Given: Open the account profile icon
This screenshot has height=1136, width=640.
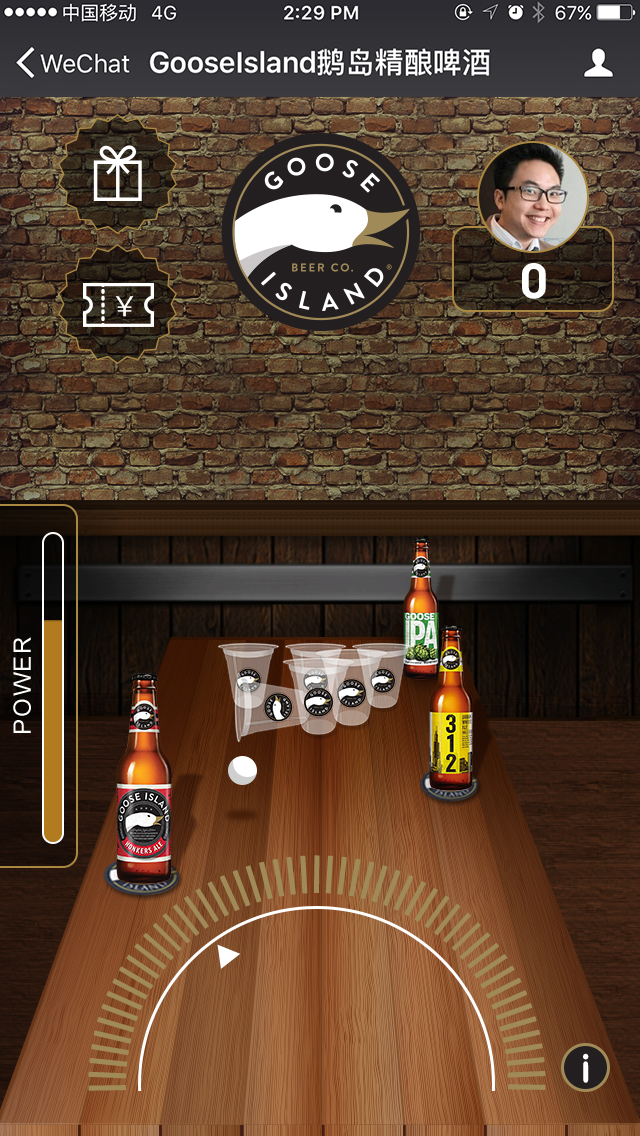Looking at the screenshot, I should pos(598,64).
